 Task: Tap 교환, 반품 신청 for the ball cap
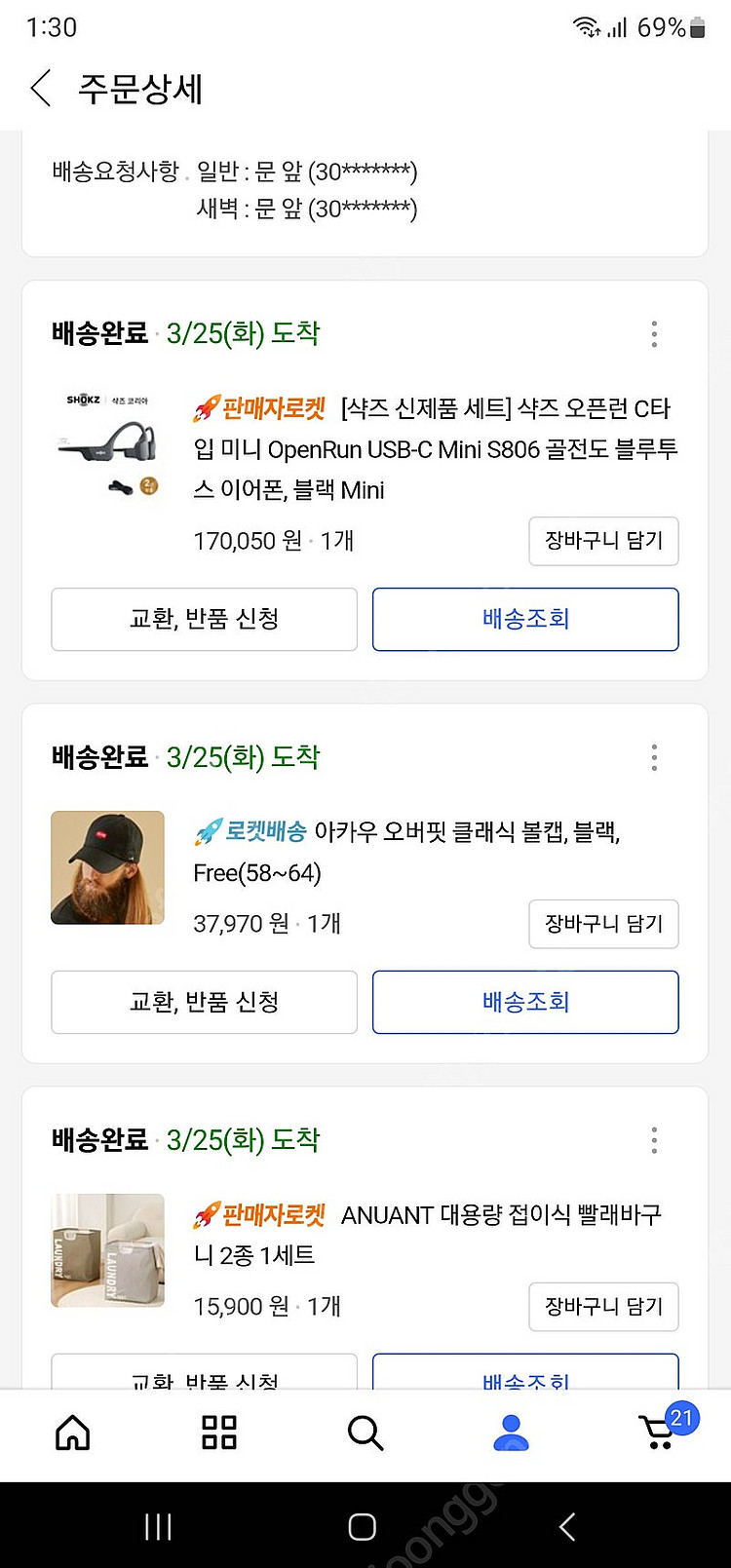coord(203,1002)
